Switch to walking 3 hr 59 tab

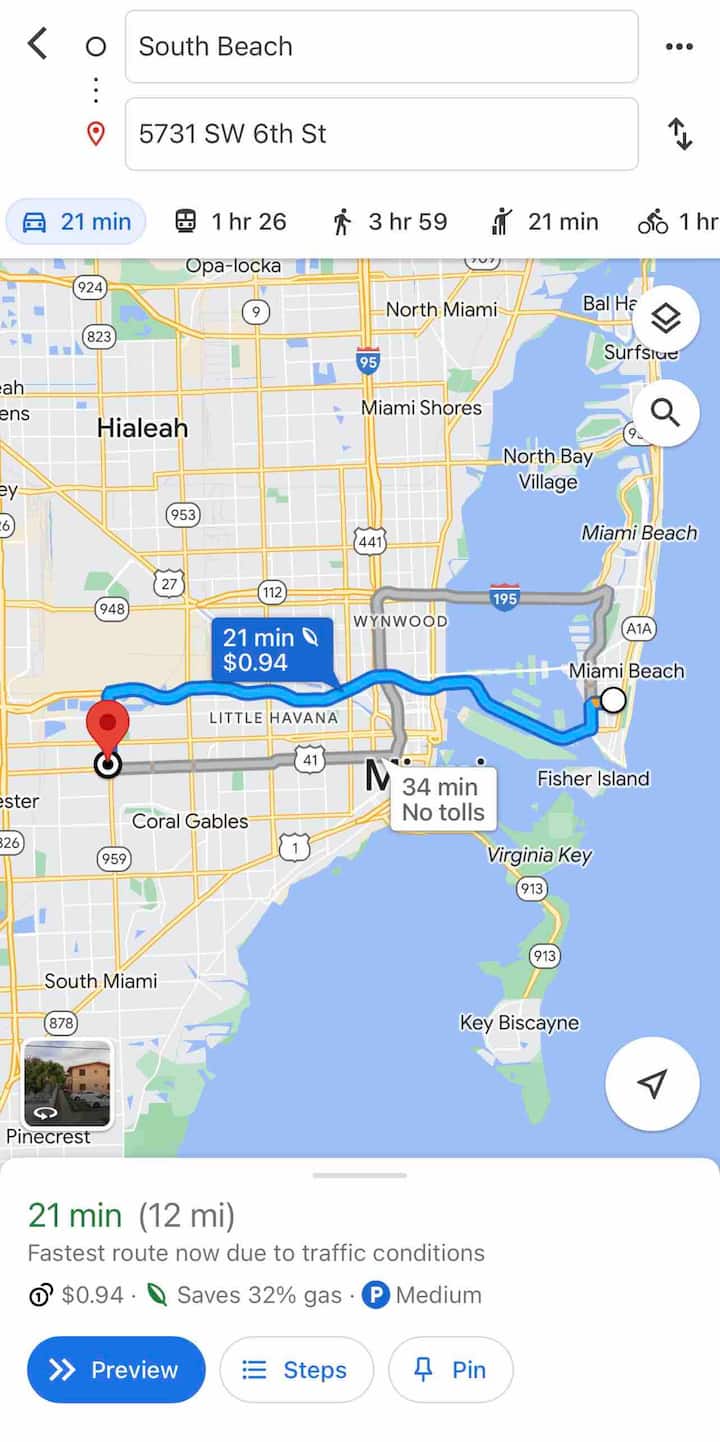tap(389, 222)
